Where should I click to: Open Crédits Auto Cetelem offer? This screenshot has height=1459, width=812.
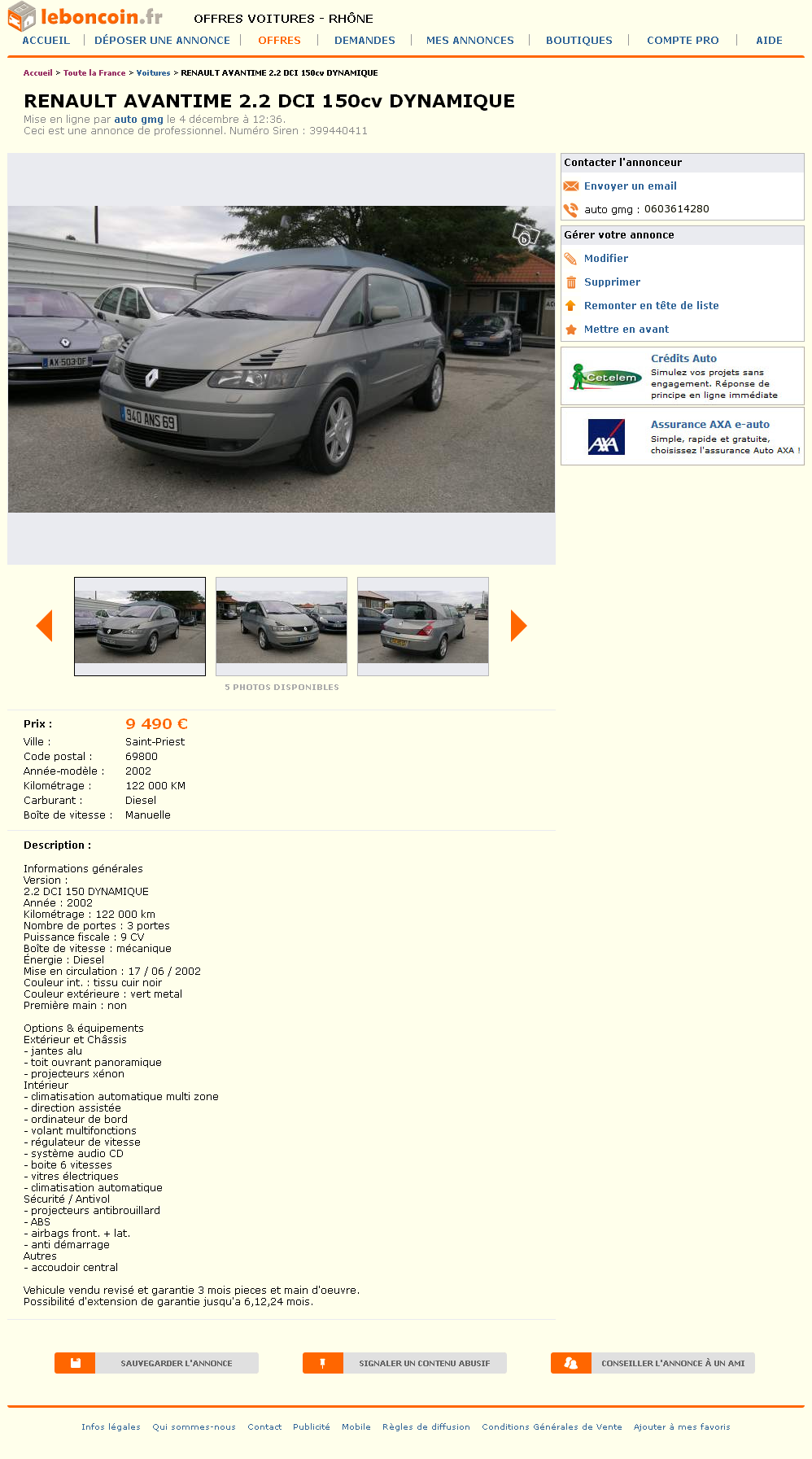click(x=683, y=359)
